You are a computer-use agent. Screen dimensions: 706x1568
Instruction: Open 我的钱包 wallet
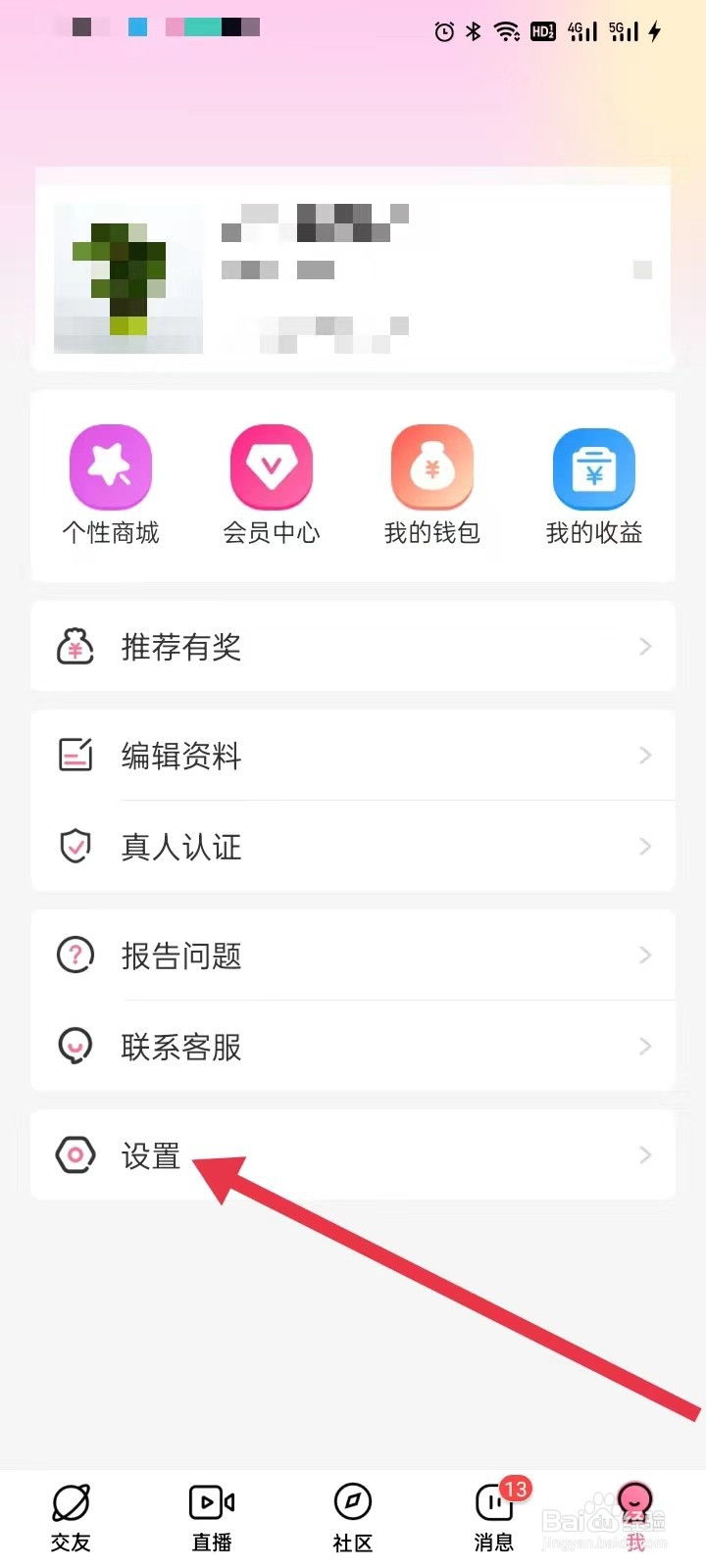[432, 485]
